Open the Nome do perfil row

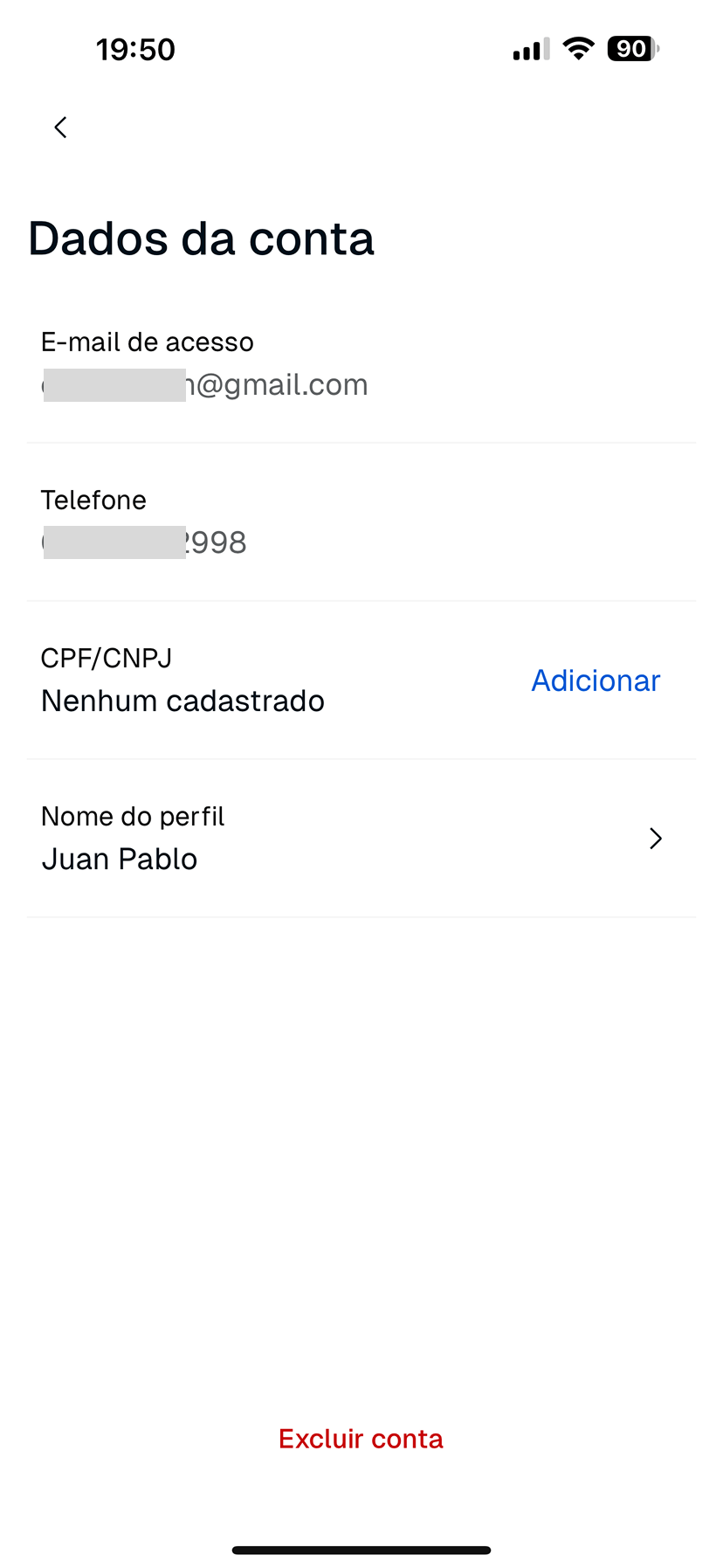[361, 839]
